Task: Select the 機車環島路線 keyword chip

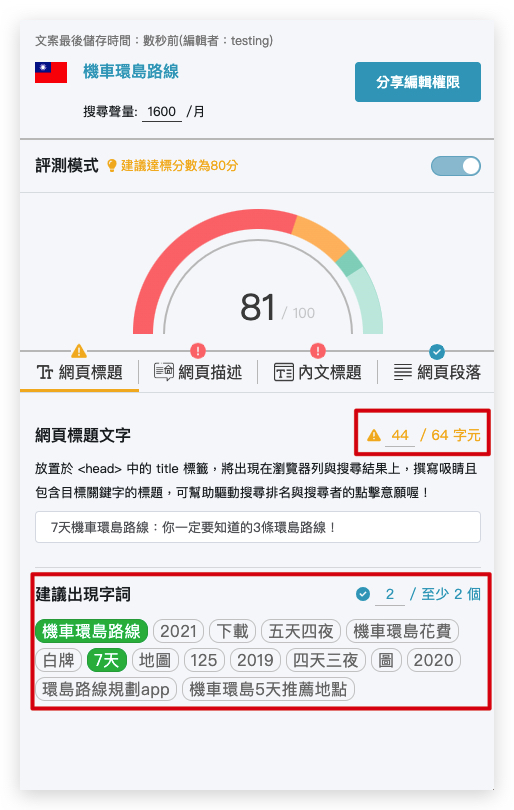Action: pos(91,631)
